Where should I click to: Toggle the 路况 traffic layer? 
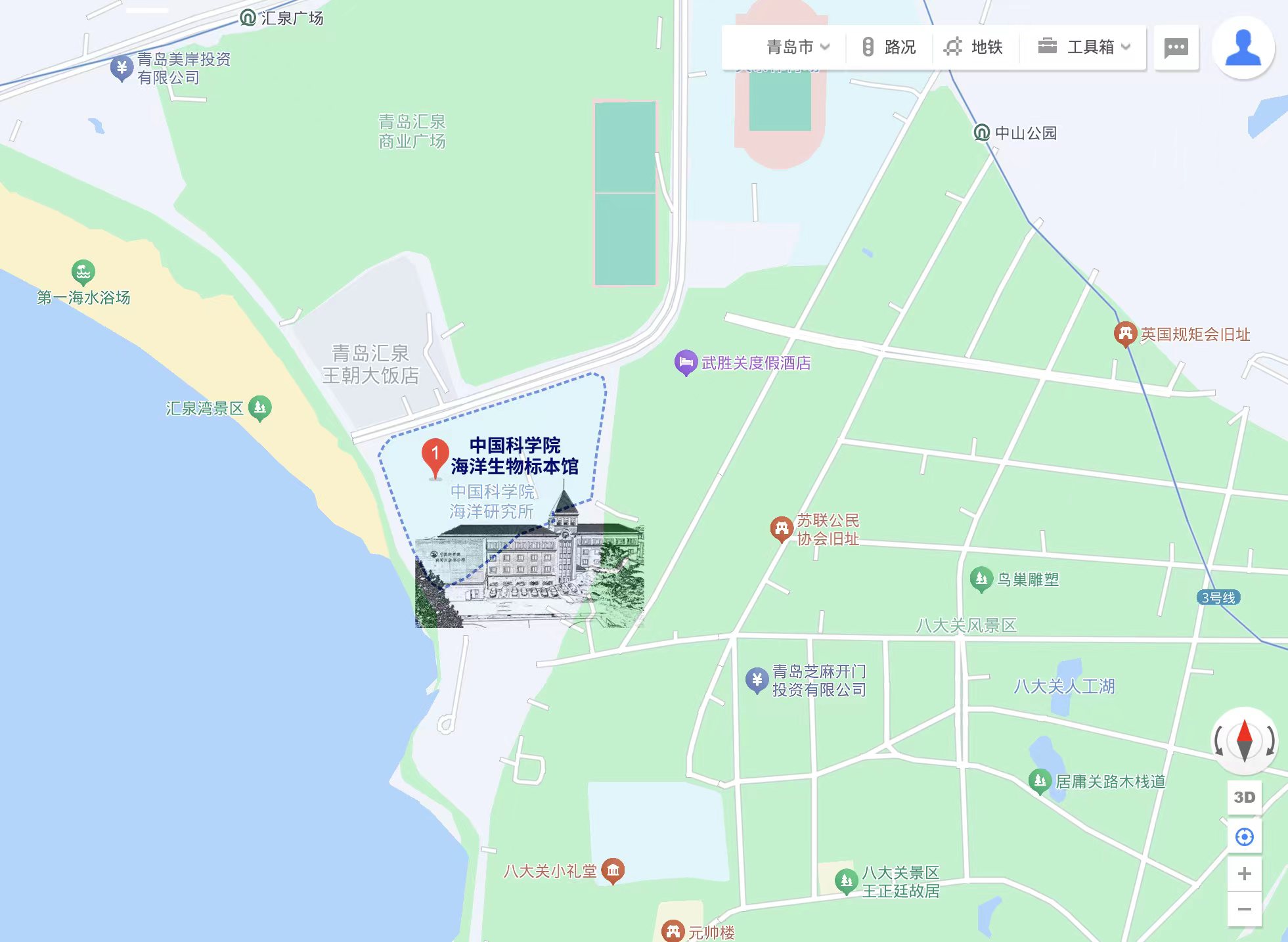tap(889, 47)
